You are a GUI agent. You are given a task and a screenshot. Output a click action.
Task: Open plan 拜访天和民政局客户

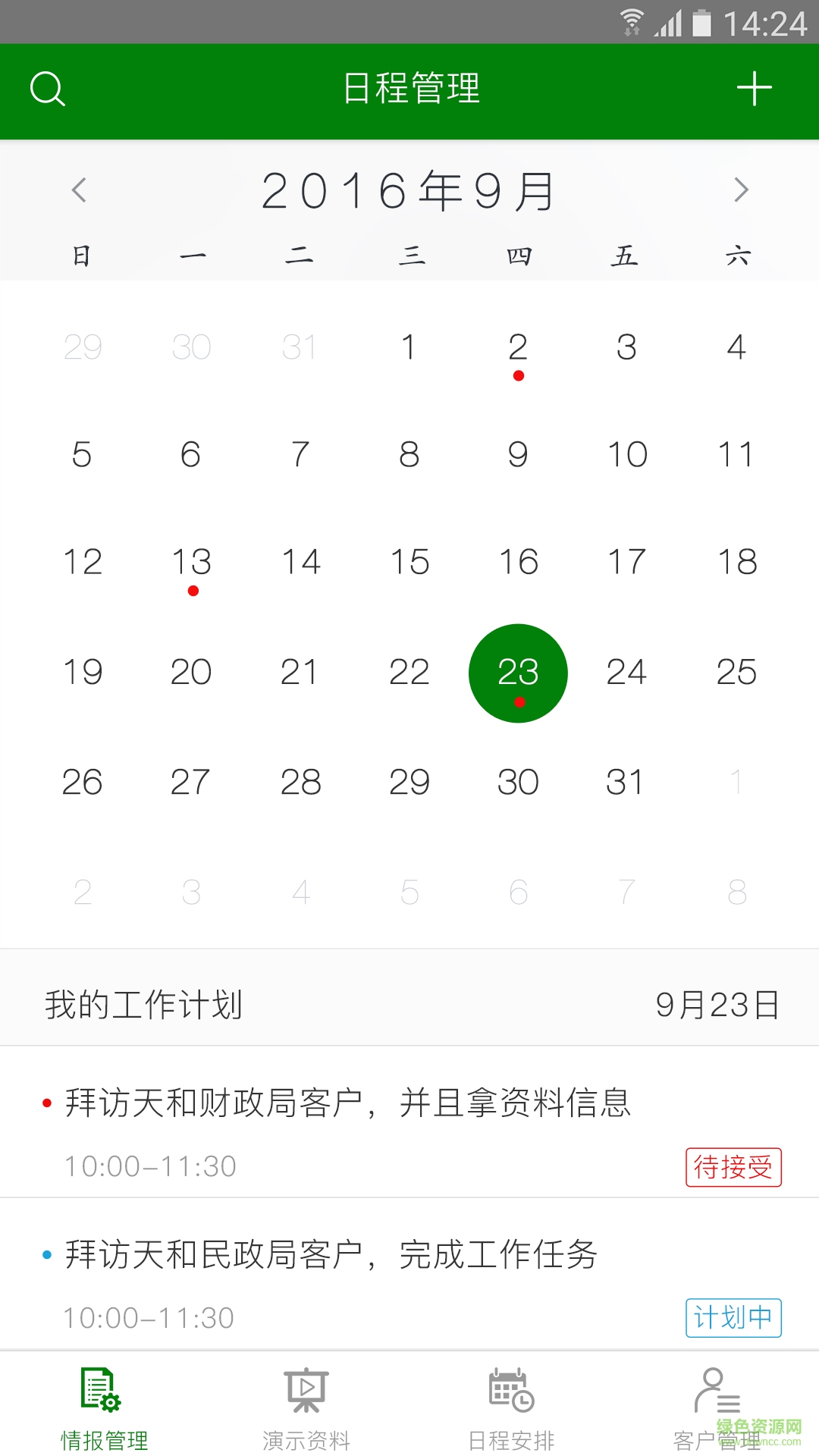(332, 1254)
